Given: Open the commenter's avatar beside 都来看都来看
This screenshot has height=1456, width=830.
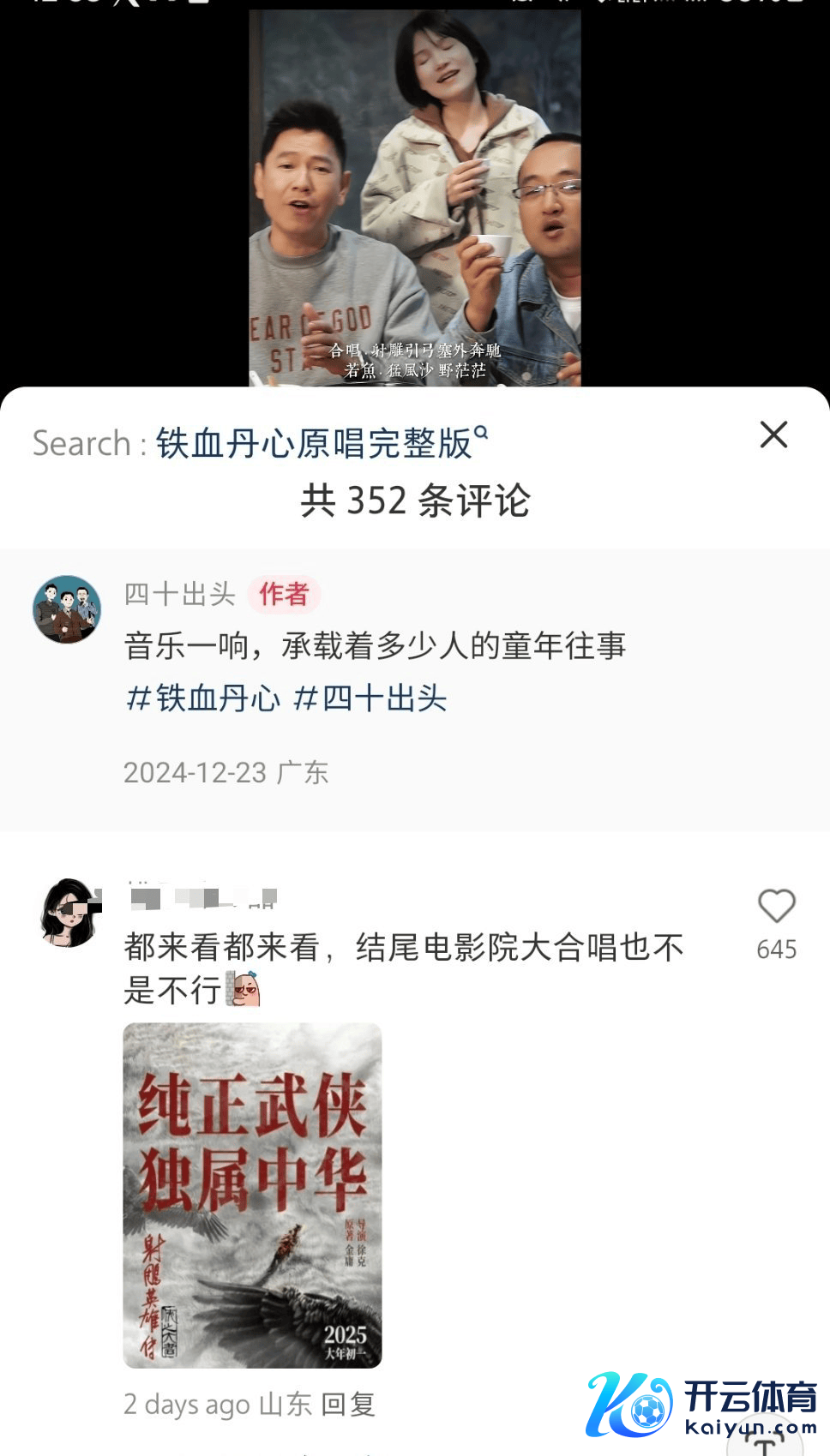Looking at the screenshot, I should point(69,912).
